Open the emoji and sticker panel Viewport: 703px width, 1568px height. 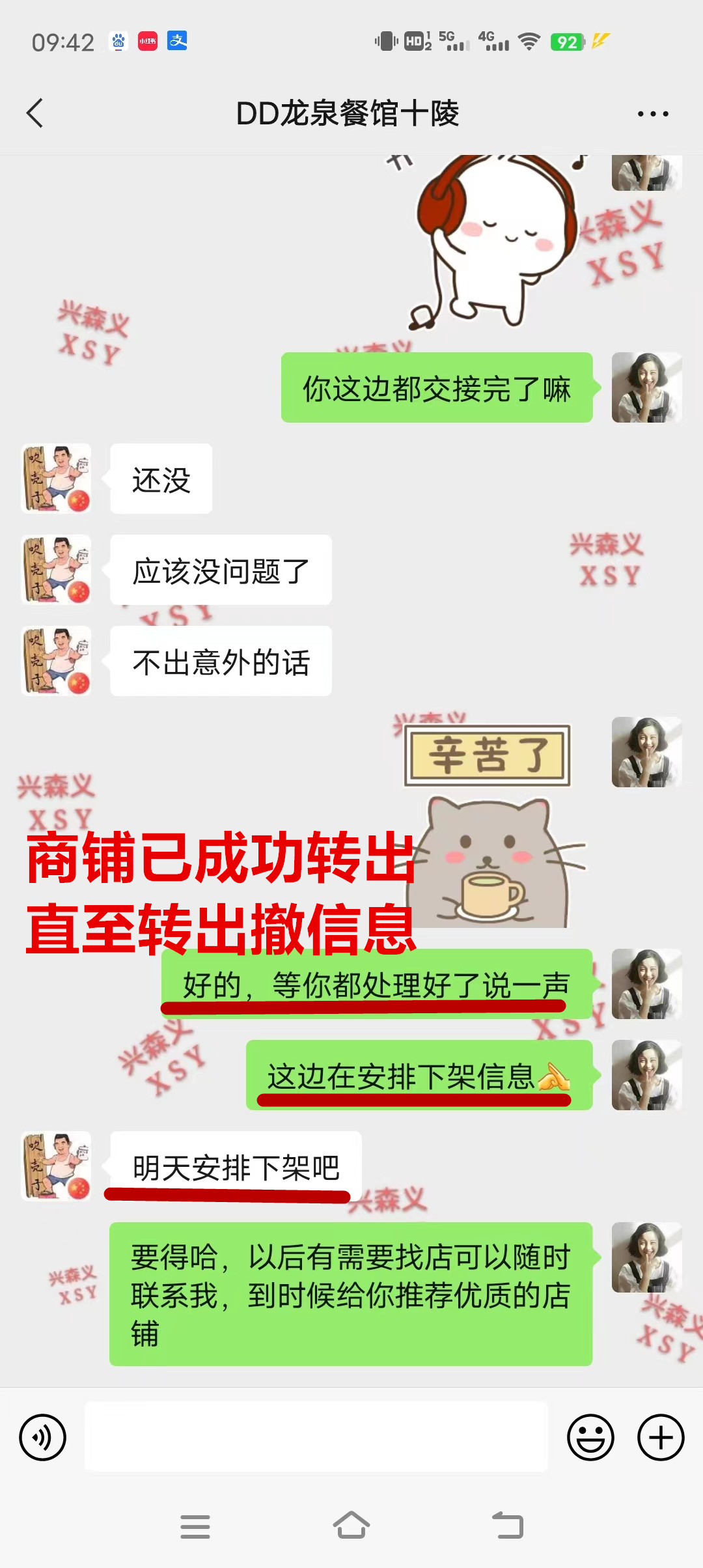click(x=590, y=1437)
